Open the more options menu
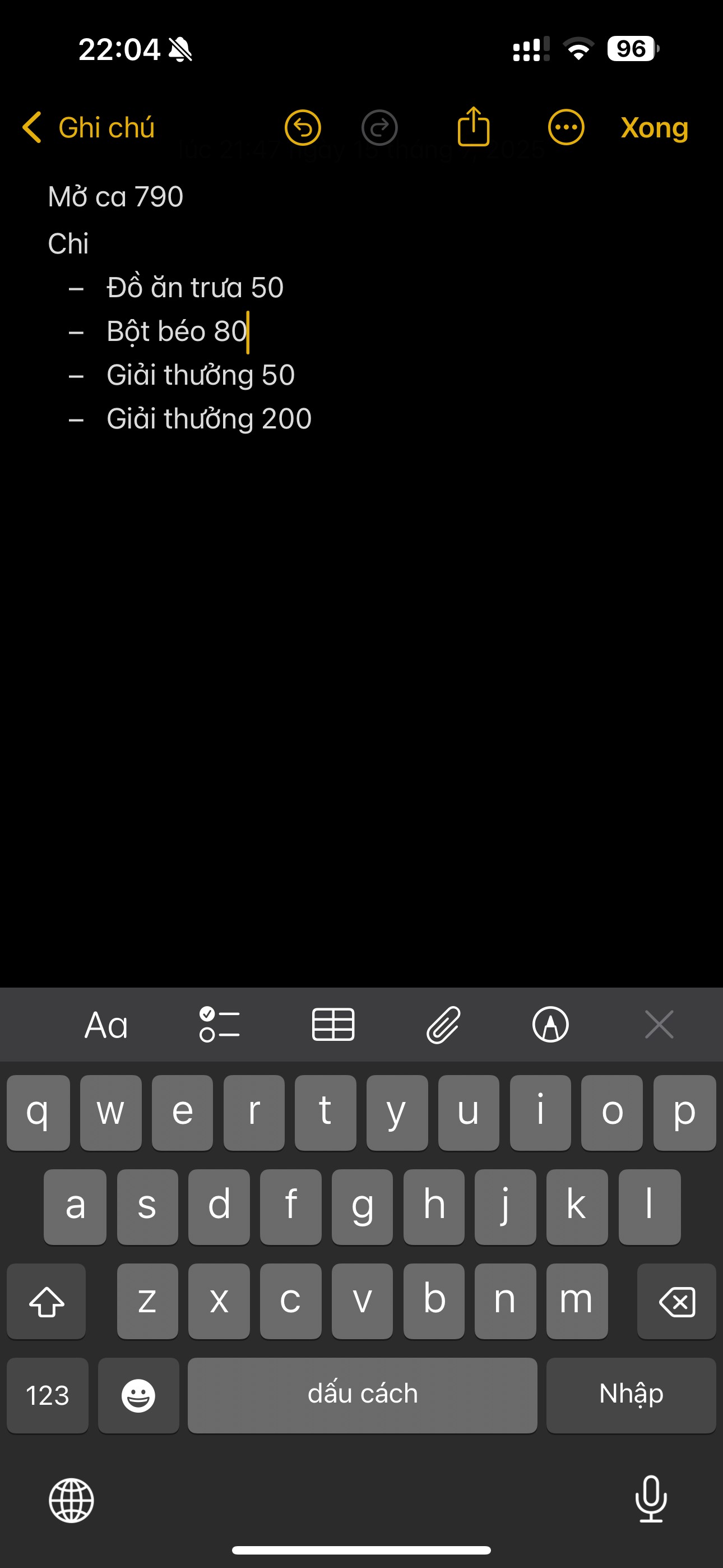 coord(566,128)
